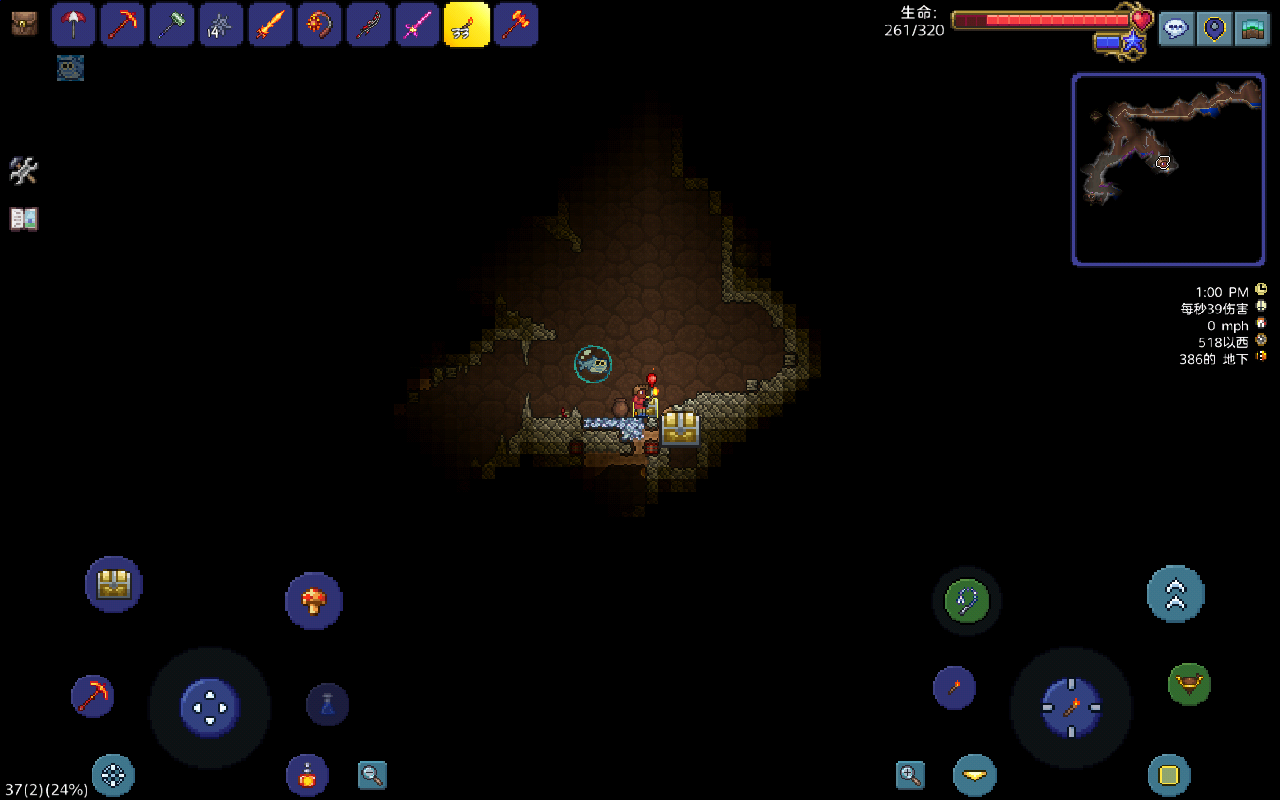Fire the grappling hook button
This screenshot has width=1280, height=800.
pyautogui.click(x=967, y=601)
